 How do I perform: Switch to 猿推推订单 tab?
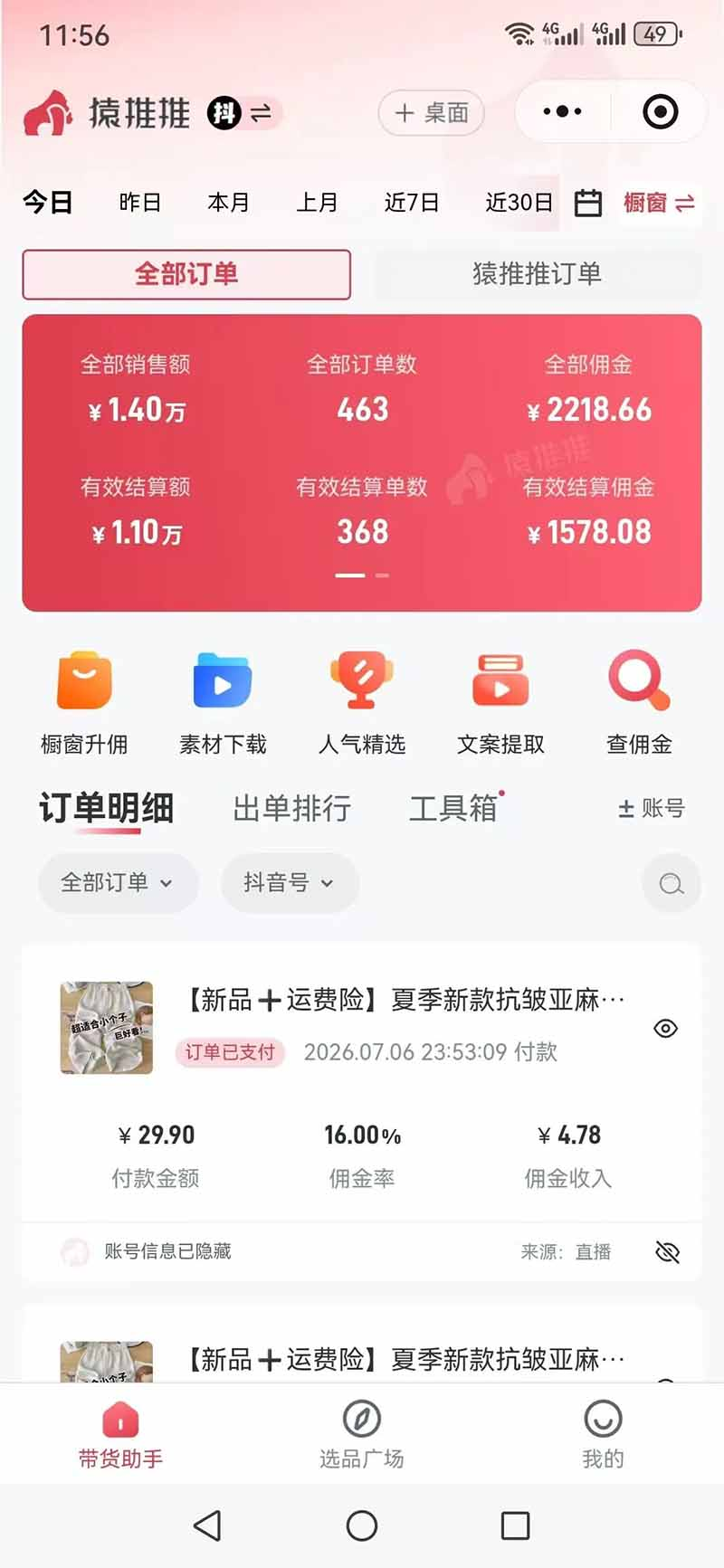[537, 274]
